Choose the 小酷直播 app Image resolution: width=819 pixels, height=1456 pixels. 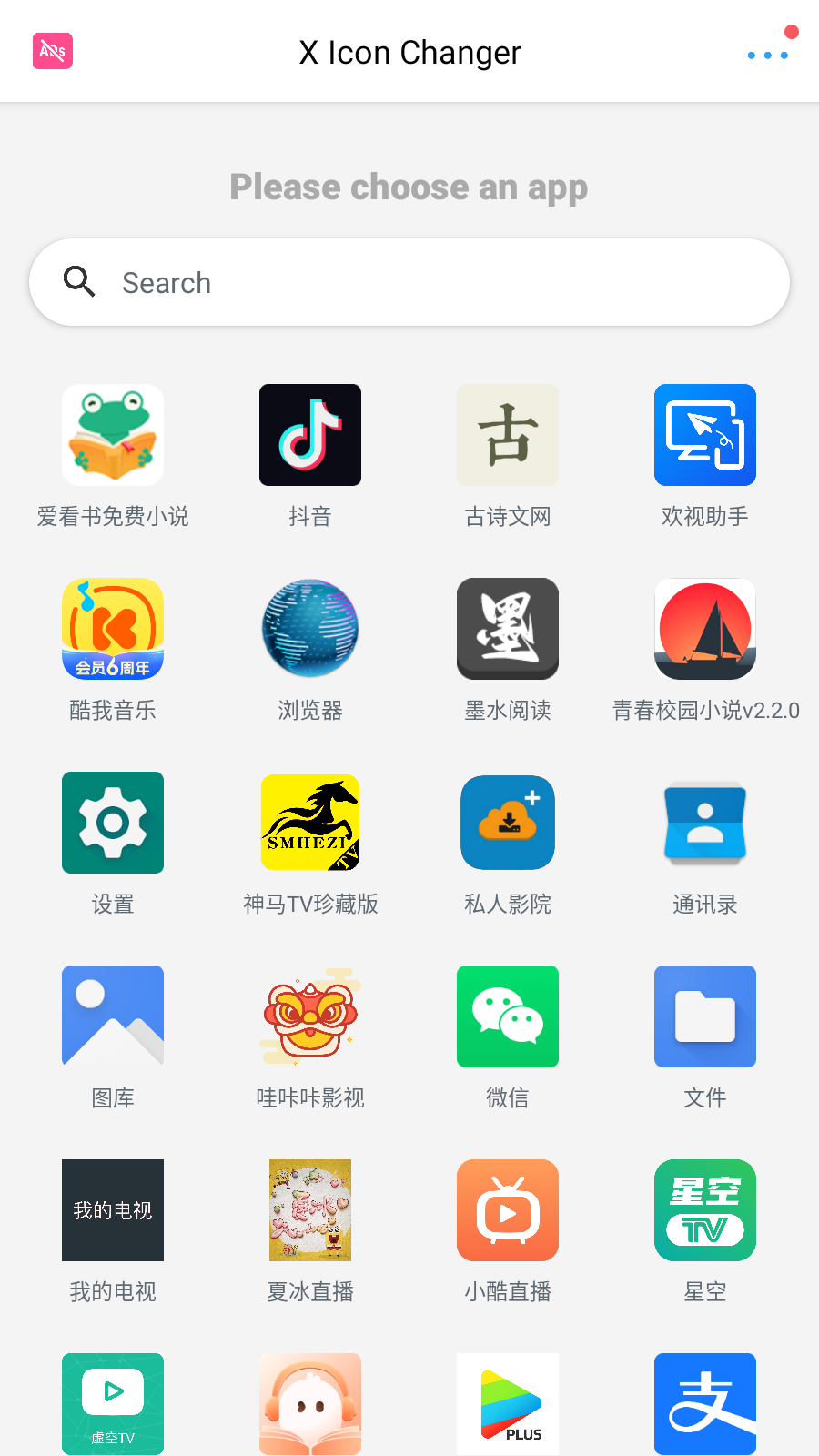[x=508, y=1210]
